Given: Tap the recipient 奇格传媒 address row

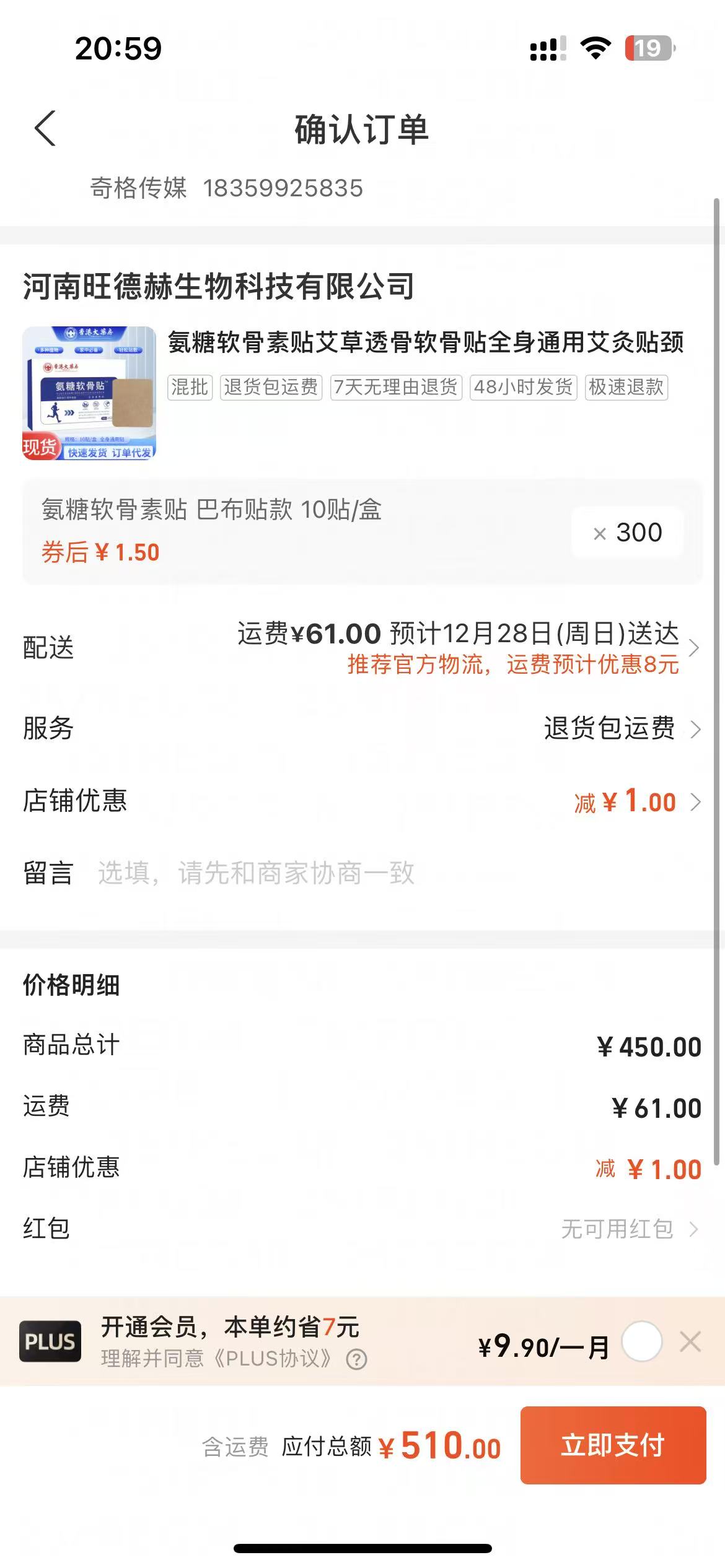Looking at the screenshot, I should (x=226, y=188).
